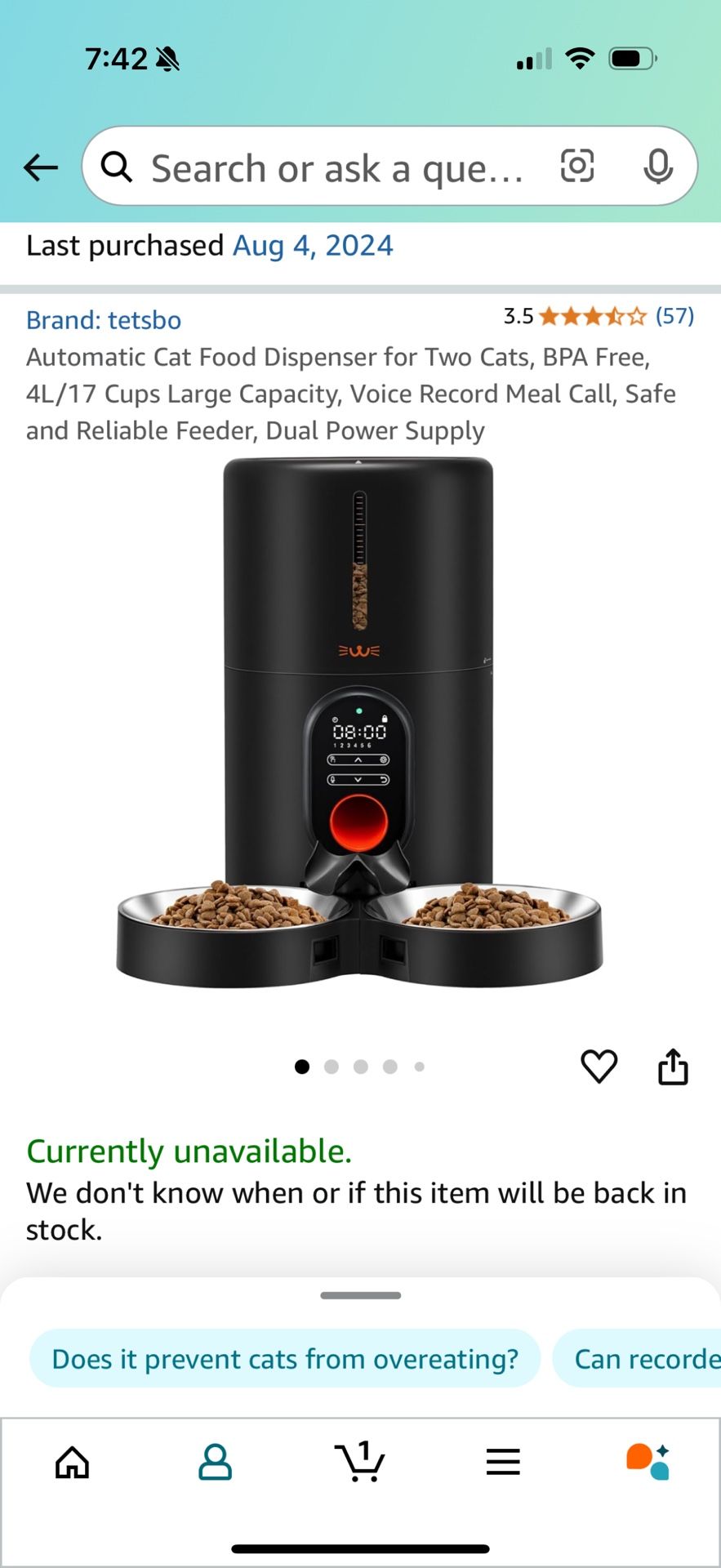The height and width of the screenshot is (1568, 721).
Task: Ask 'Does it prevent cats from overeating?'
Action: (x=284, y=1358)
